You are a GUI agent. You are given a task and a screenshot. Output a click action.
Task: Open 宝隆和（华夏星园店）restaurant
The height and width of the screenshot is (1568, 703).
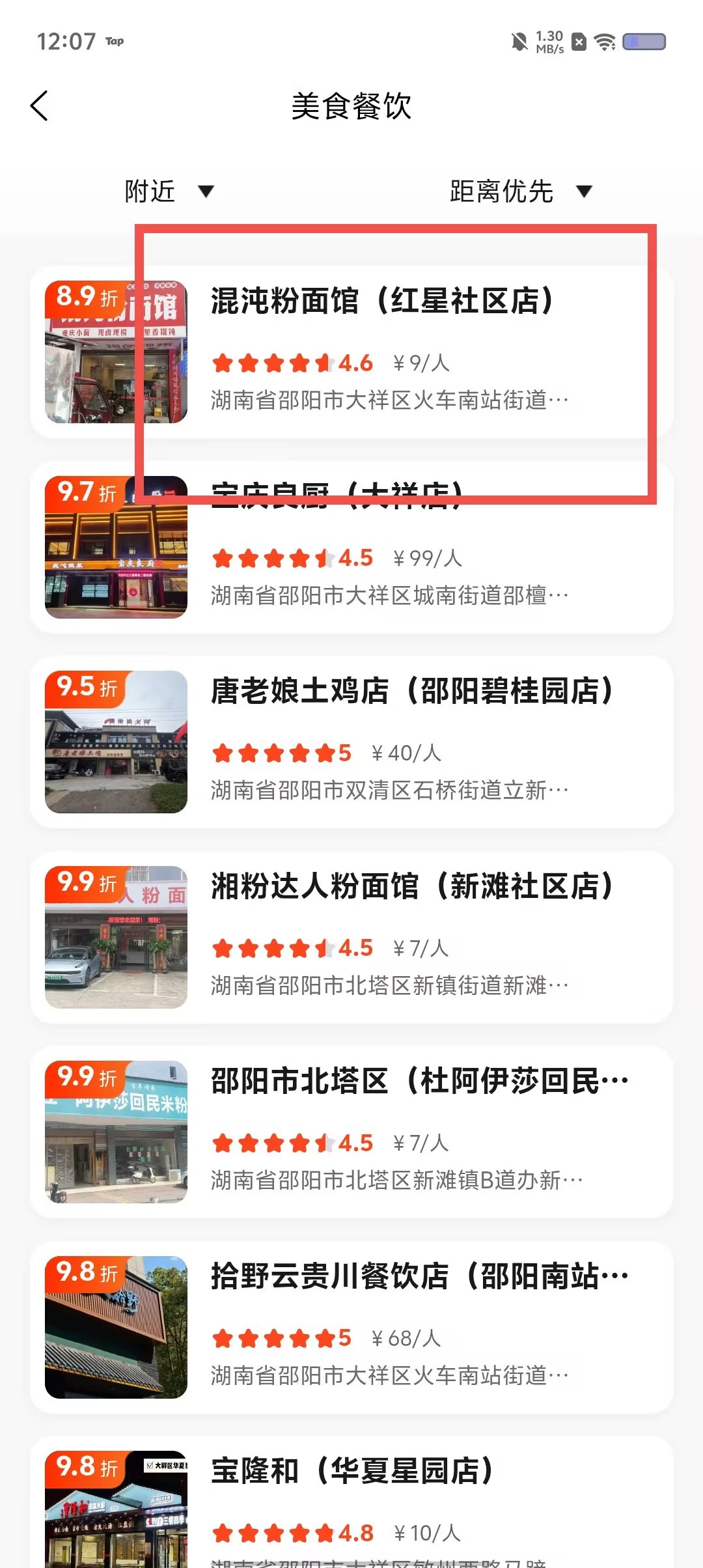tap(351, 1502)
